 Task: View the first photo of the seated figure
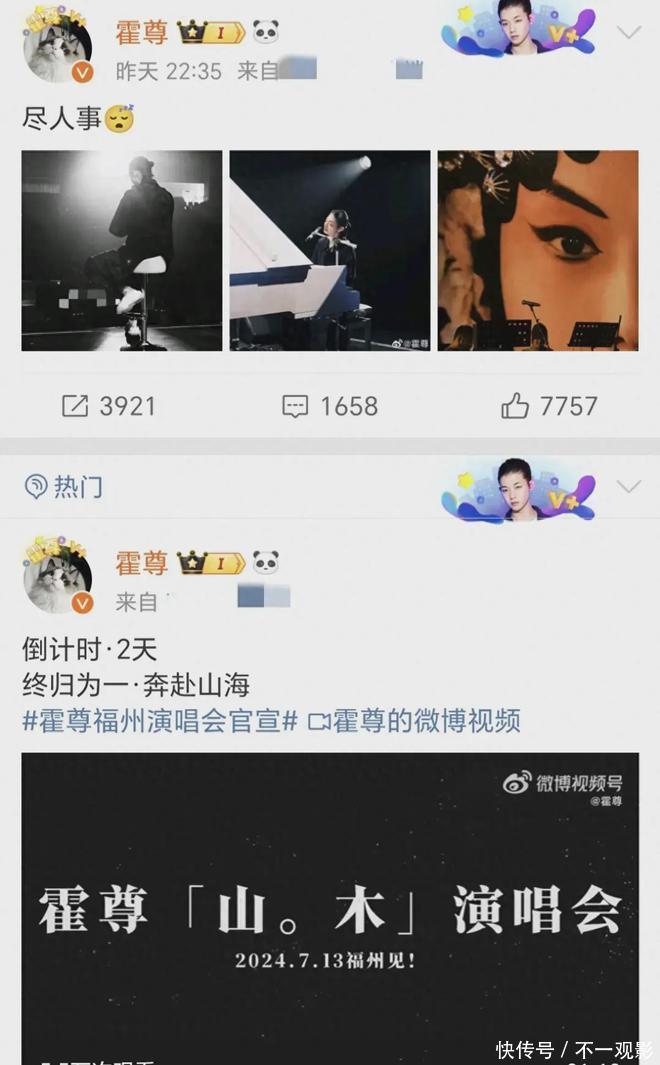point(122,250)
